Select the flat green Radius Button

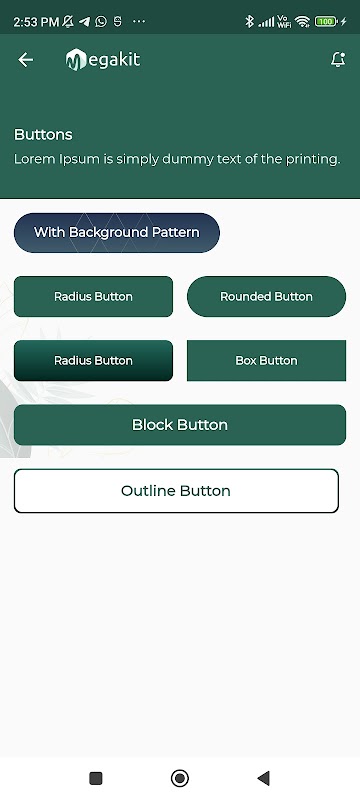[x=93, y=296]
